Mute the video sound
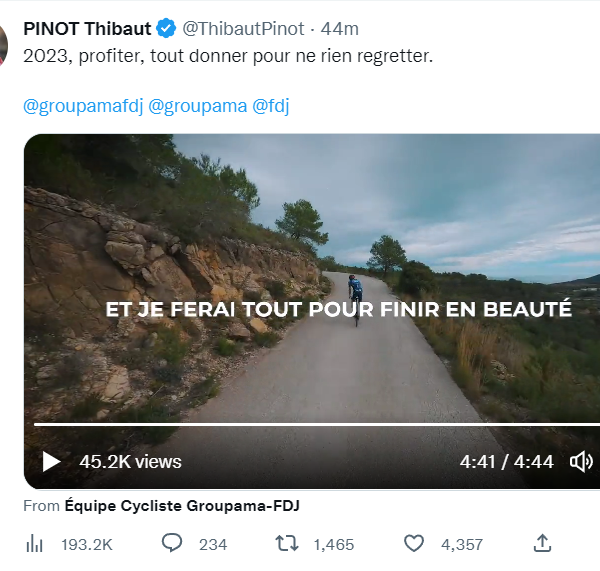600x571 pixels. tap(581, 461)
